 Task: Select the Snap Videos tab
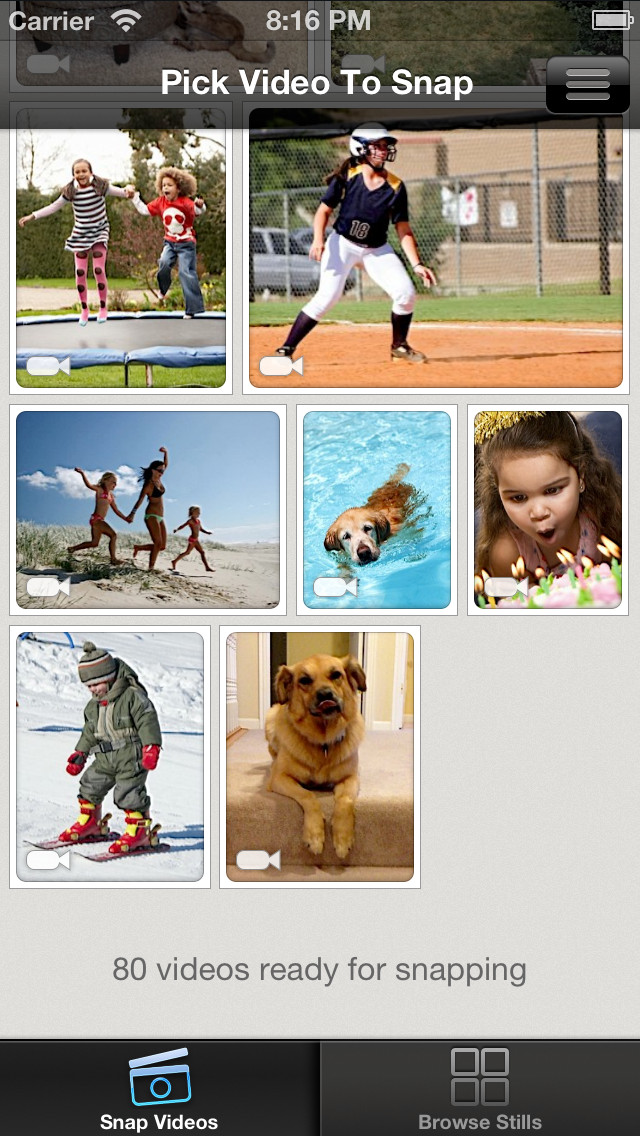tap(159, 1090)
